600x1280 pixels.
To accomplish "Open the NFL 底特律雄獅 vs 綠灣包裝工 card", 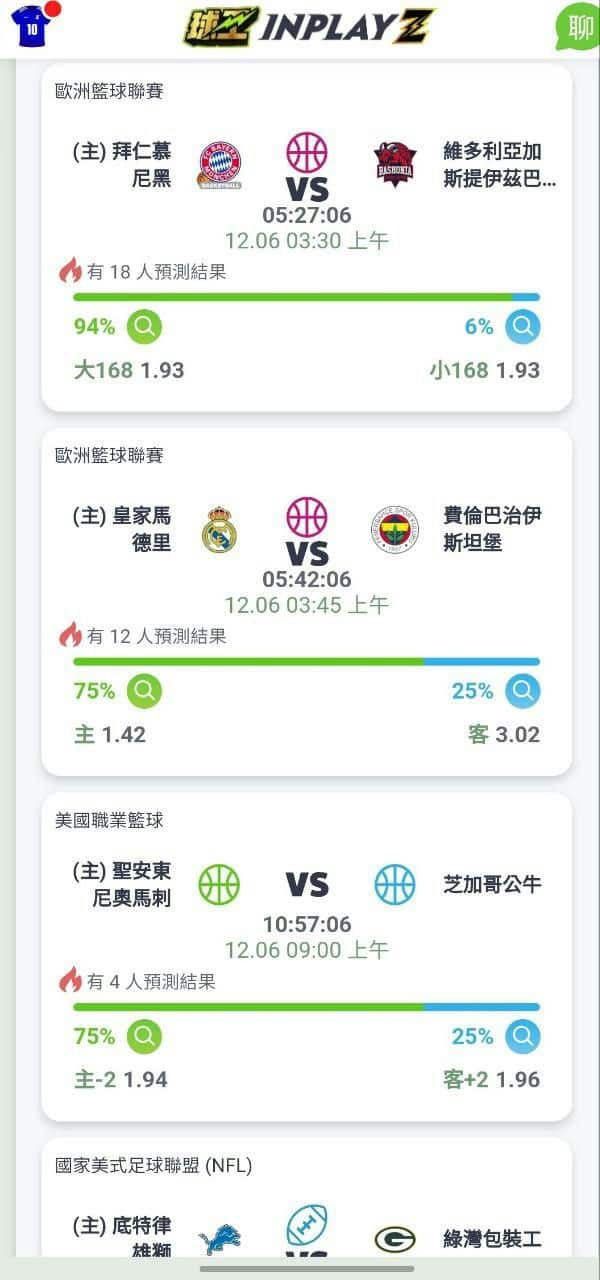I will point(306,1197).
